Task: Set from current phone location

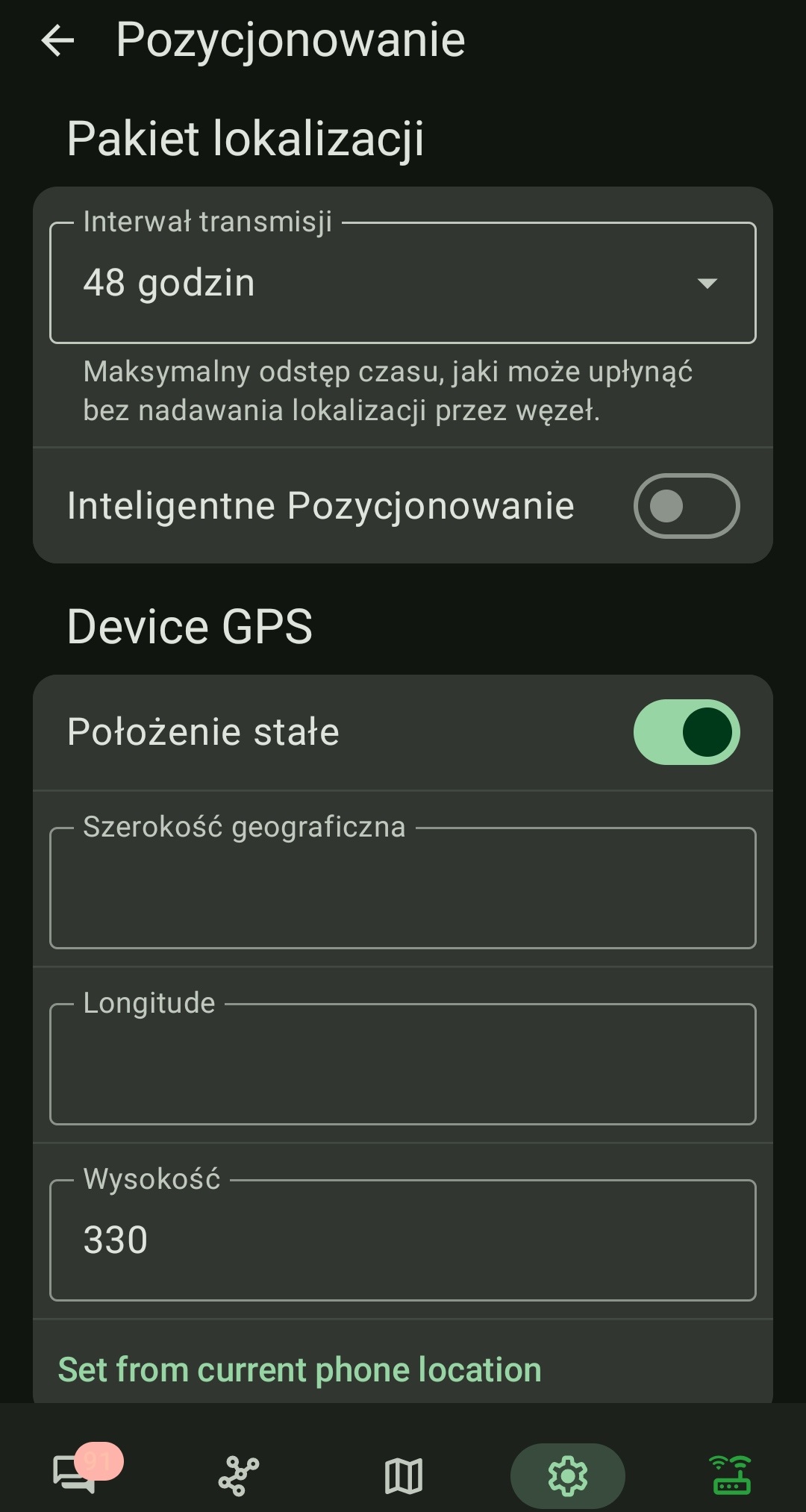Action: 300,1370
